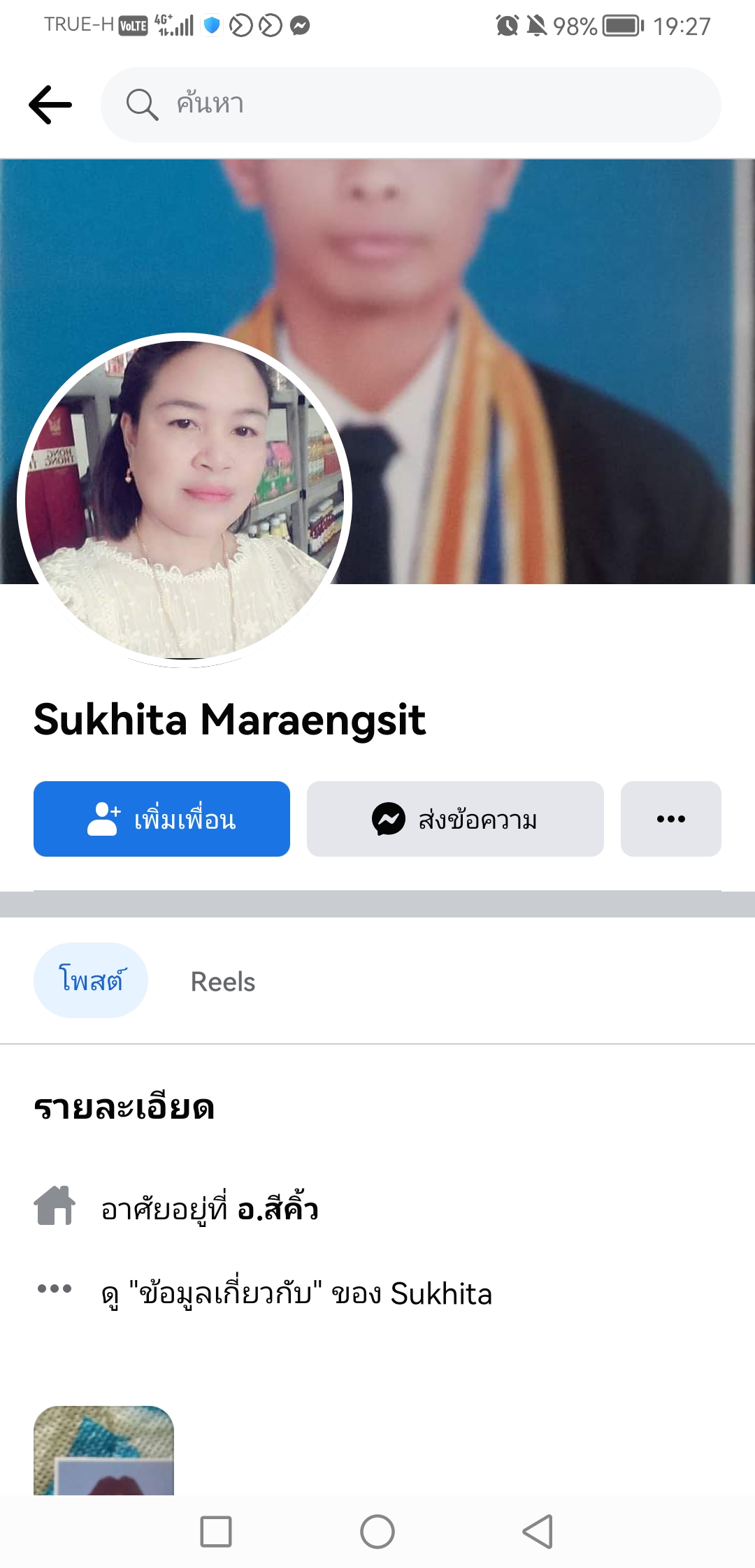The image size is (755, 1568).
Task: See Sukhita's ข้อมูลเกี่ยวกับ info
Action: tap(296, 1294)
